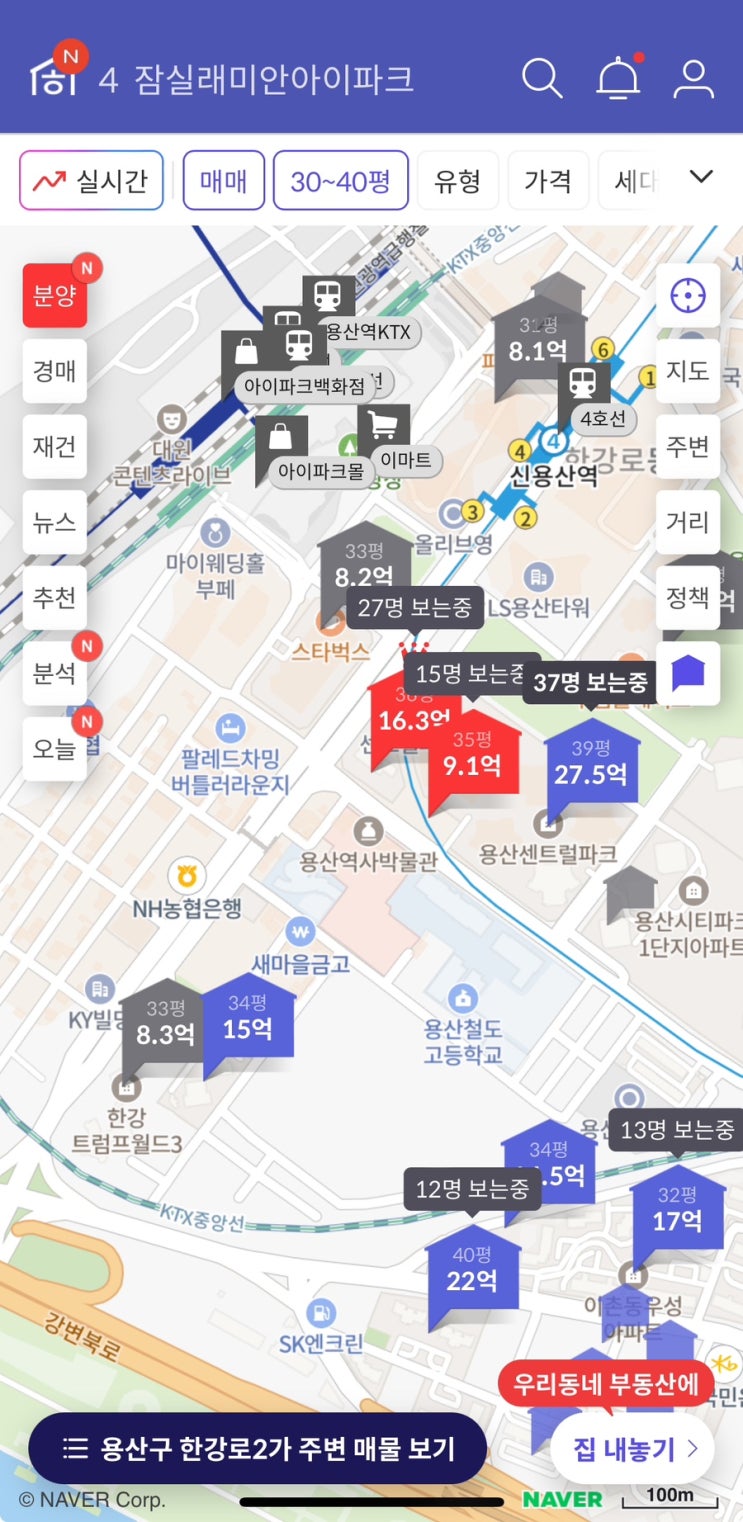Open the 매매 trade type filter
Screen dimensions: 743x1522
coord(224,180)
